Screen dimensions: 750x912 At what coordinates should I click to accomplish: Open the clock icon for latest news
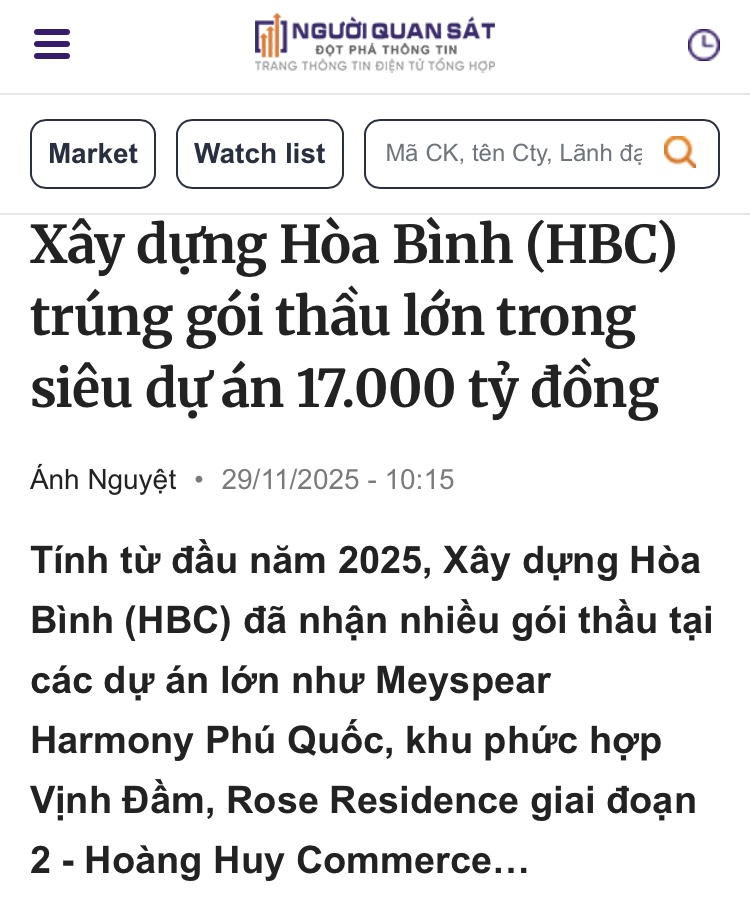pos(703,44)
